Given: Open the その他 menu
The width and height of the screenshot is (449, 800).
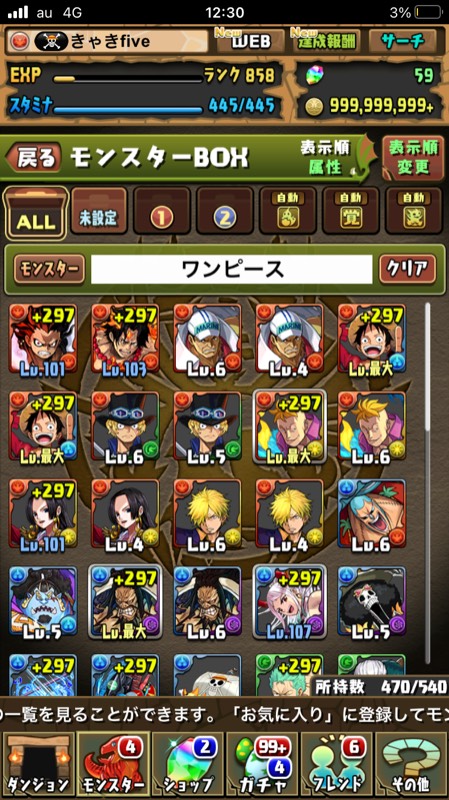Looking at the screenshot, I should [411, 764].
